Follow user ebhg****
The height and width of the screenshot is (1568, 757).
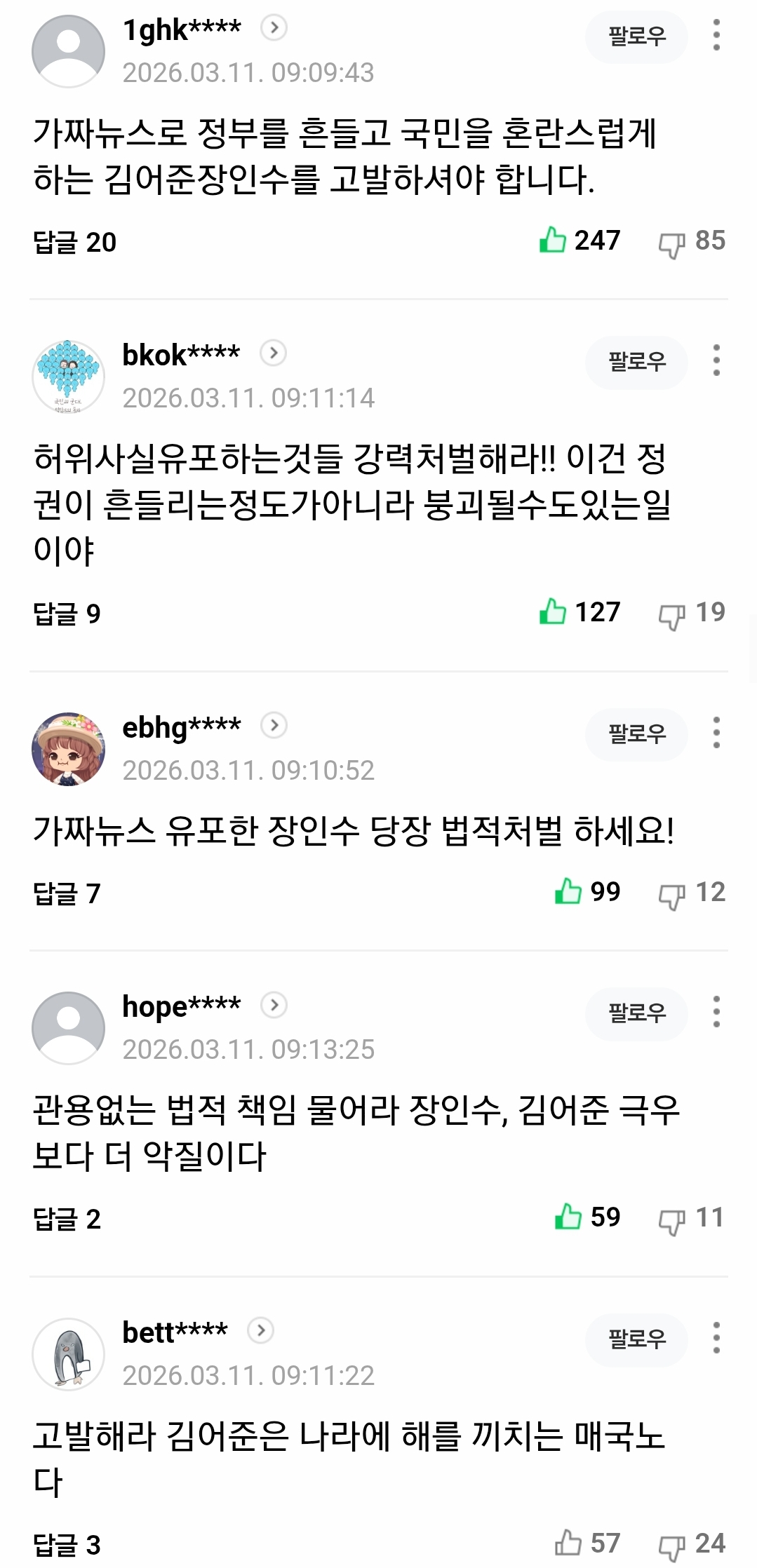[x=636, y=734]
